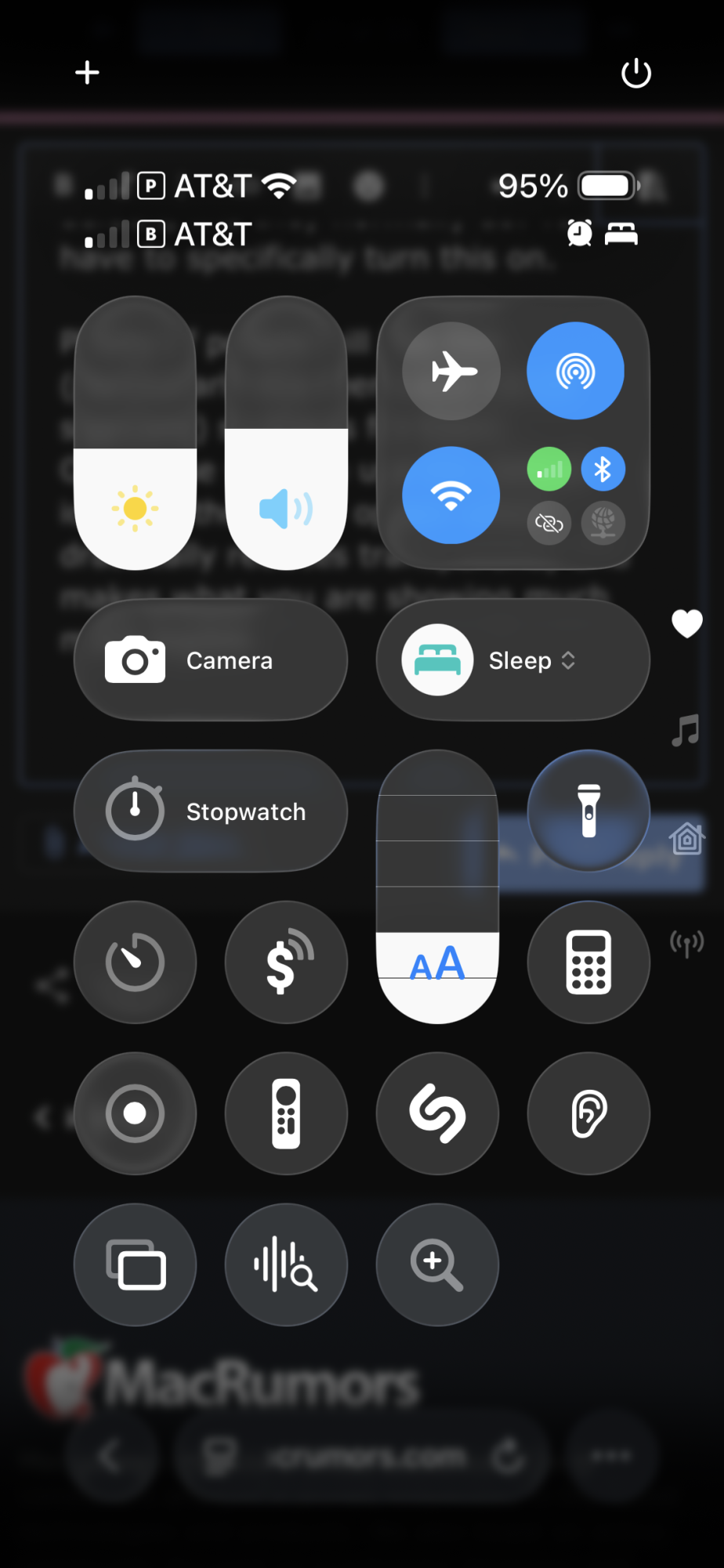Toggle Bluetooth off
Image resolution: width=724 pixels, height=1568 pixels.
click(x=603, y=469)
